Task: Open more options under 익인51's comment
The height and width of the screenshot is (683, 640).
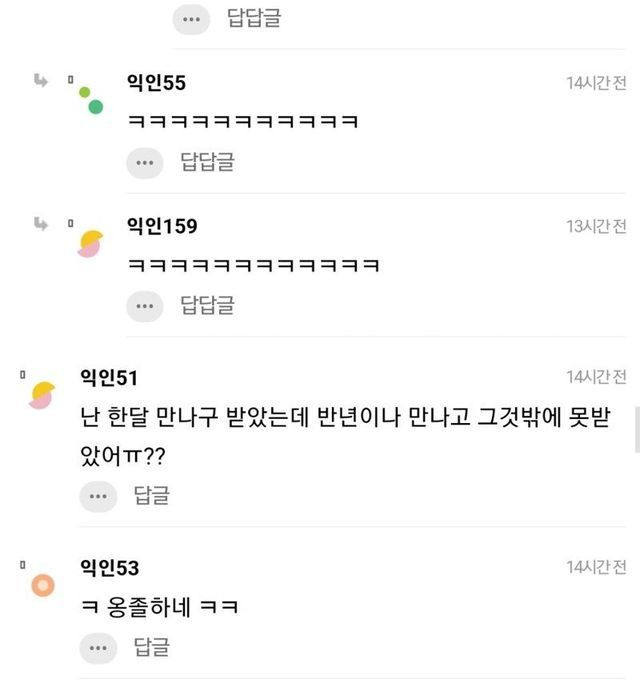Action: 98,496
